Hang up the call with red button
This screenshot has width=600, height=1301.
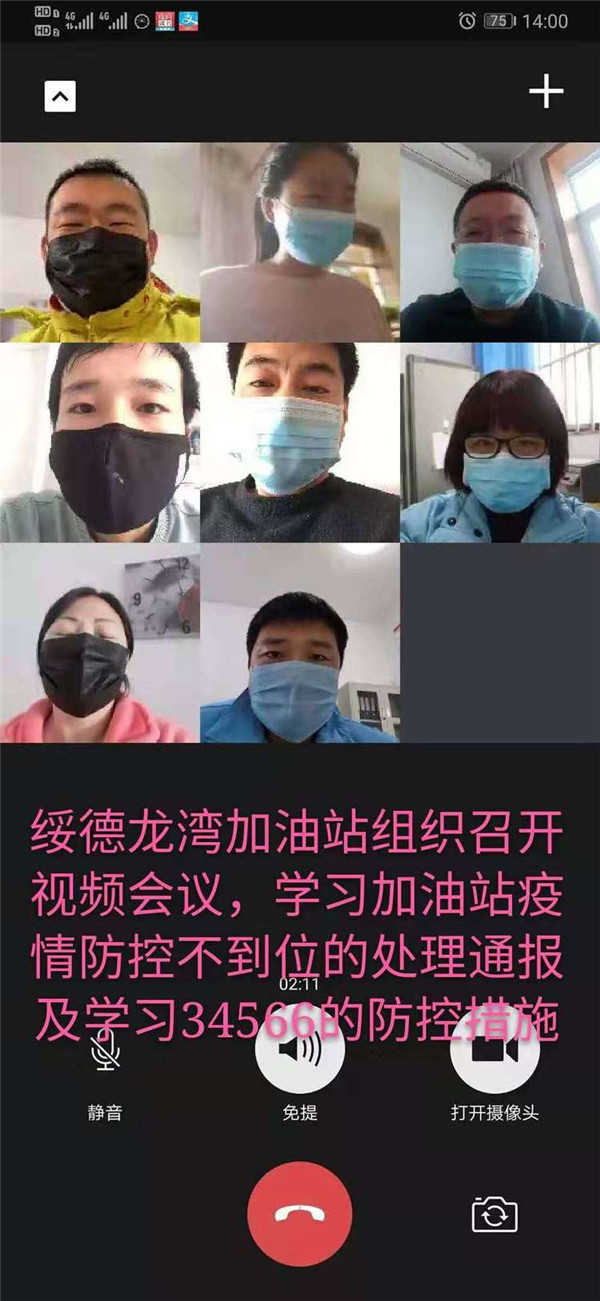pyautogui.click(x=300, y=1213)
